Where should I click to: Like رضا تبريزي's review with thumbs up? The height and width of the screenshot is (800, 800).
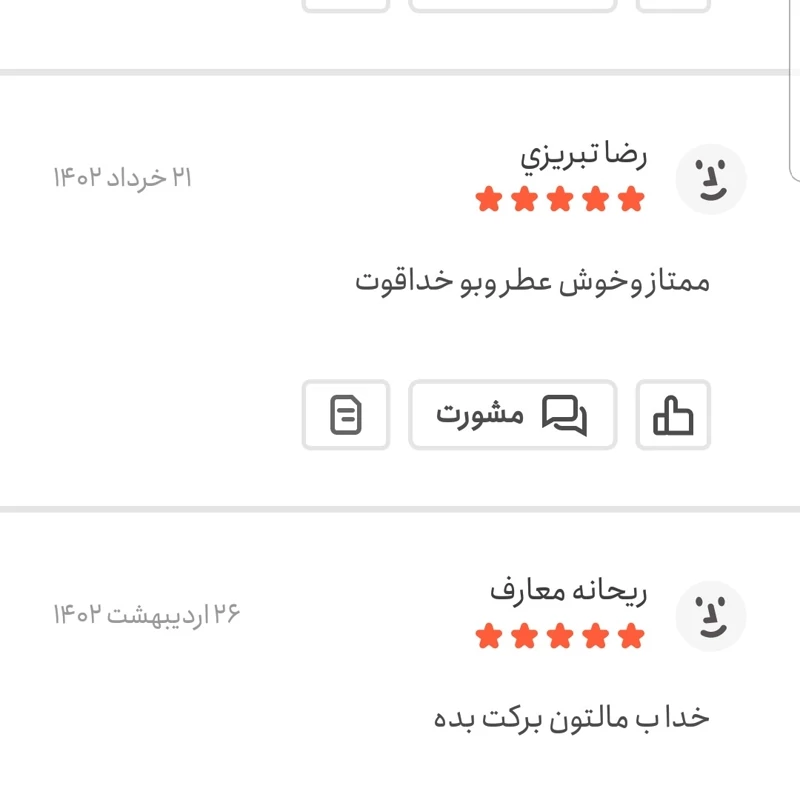coord(673,415)
